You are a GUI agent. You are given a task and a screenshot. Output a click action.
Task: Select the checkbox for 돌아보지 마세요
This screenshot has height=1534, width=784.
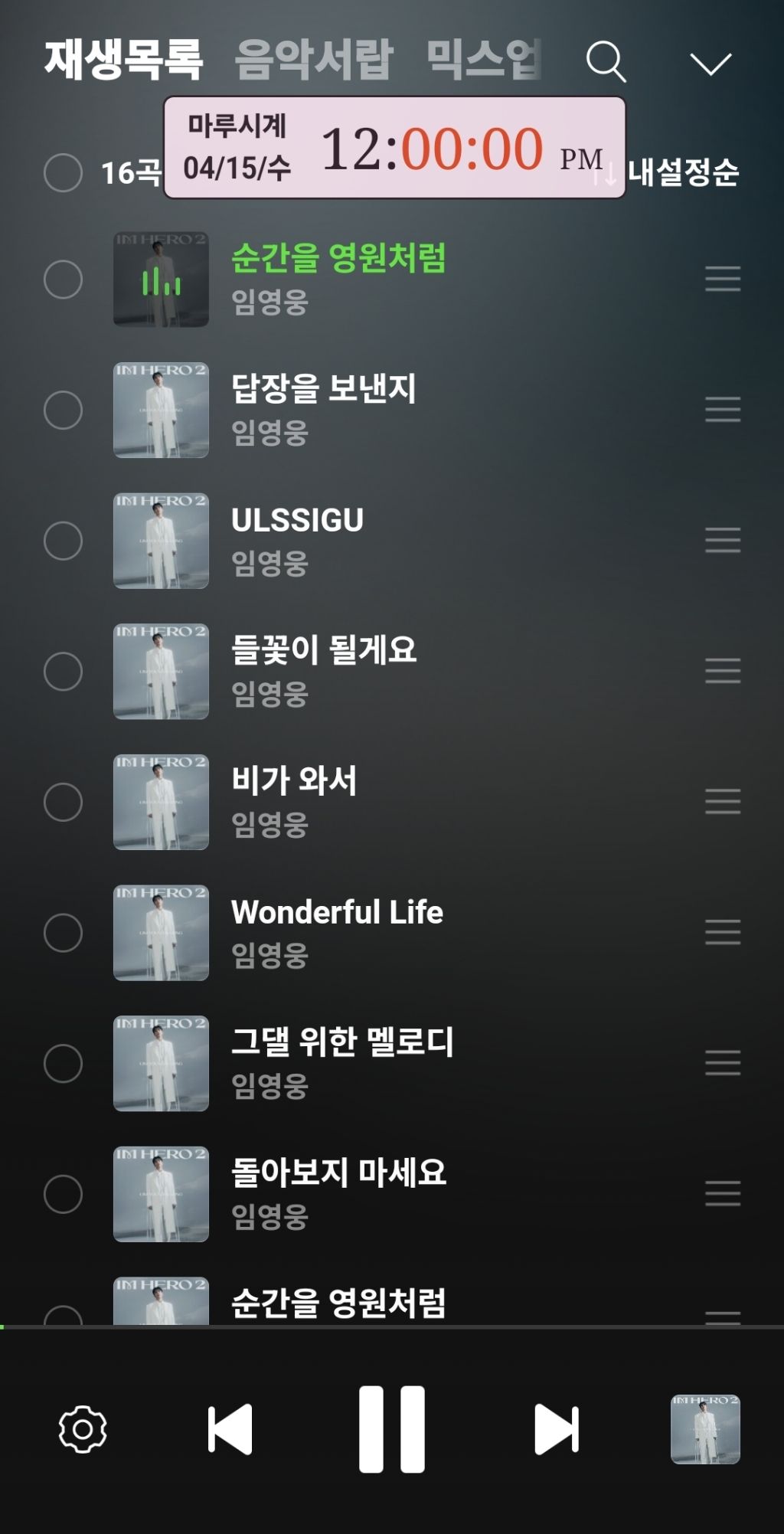coord(63,1194)
